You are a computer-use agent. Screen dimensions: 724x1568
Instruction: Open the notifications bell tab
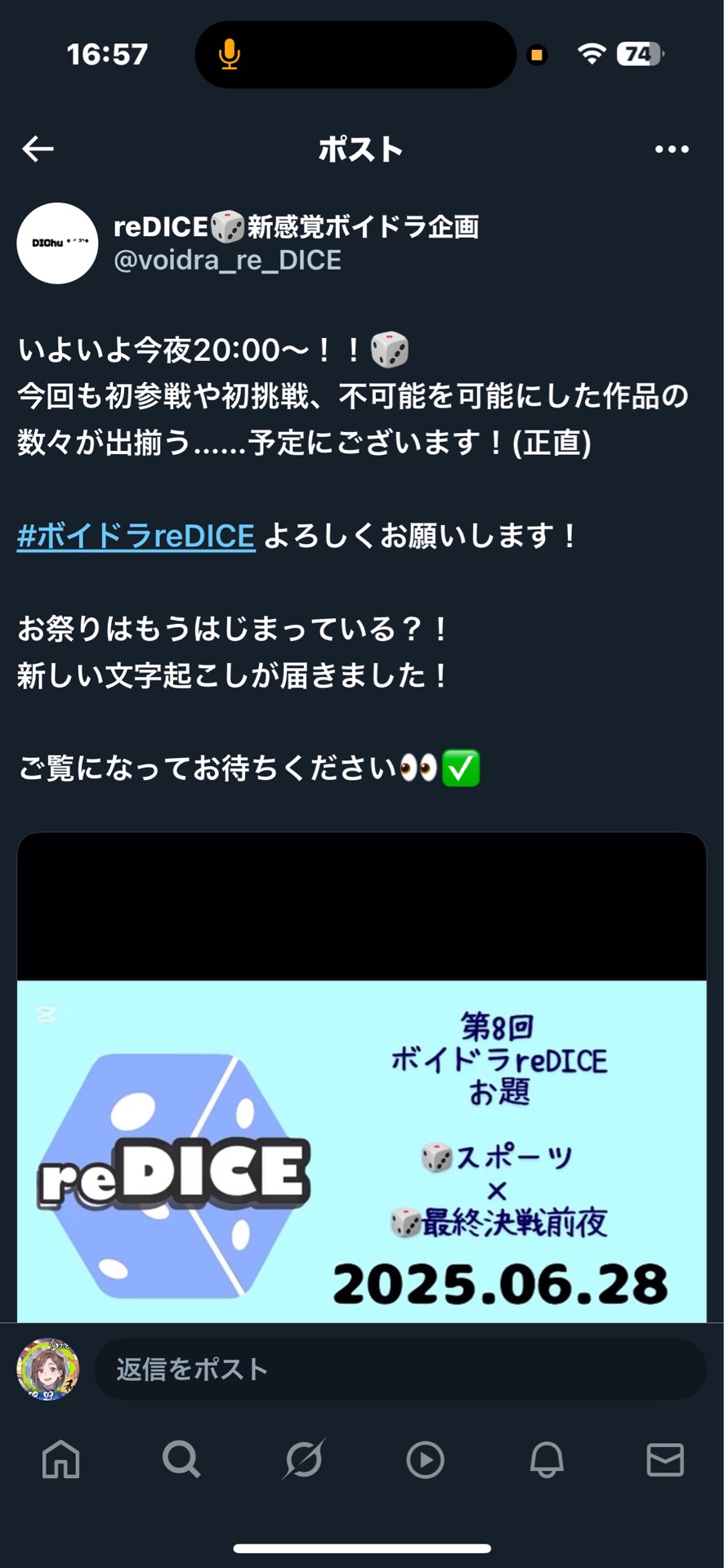click(546, 1459)
